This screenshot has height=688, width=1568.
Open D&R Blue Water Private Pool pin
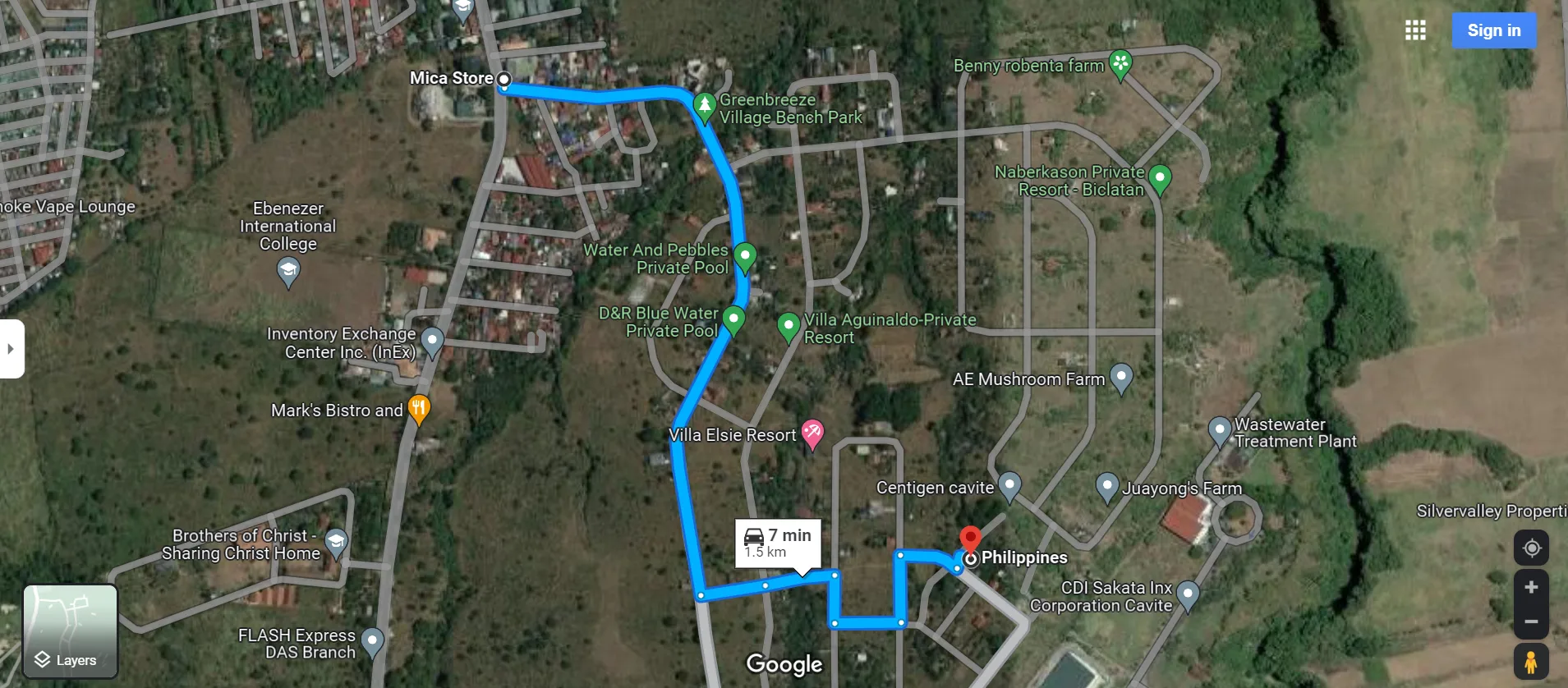click(733, 319)
